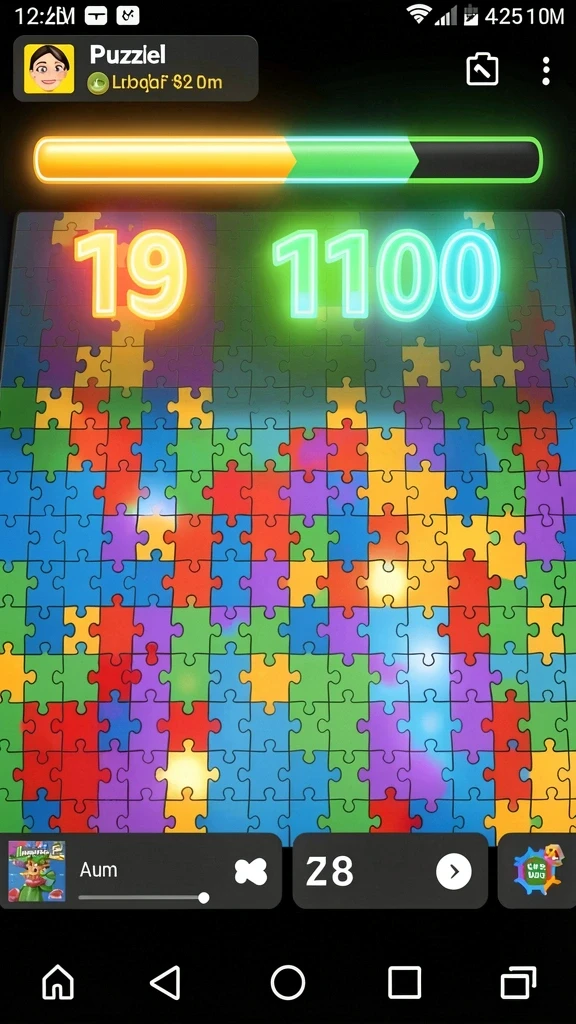Go to the home screen

pos(58,982)
